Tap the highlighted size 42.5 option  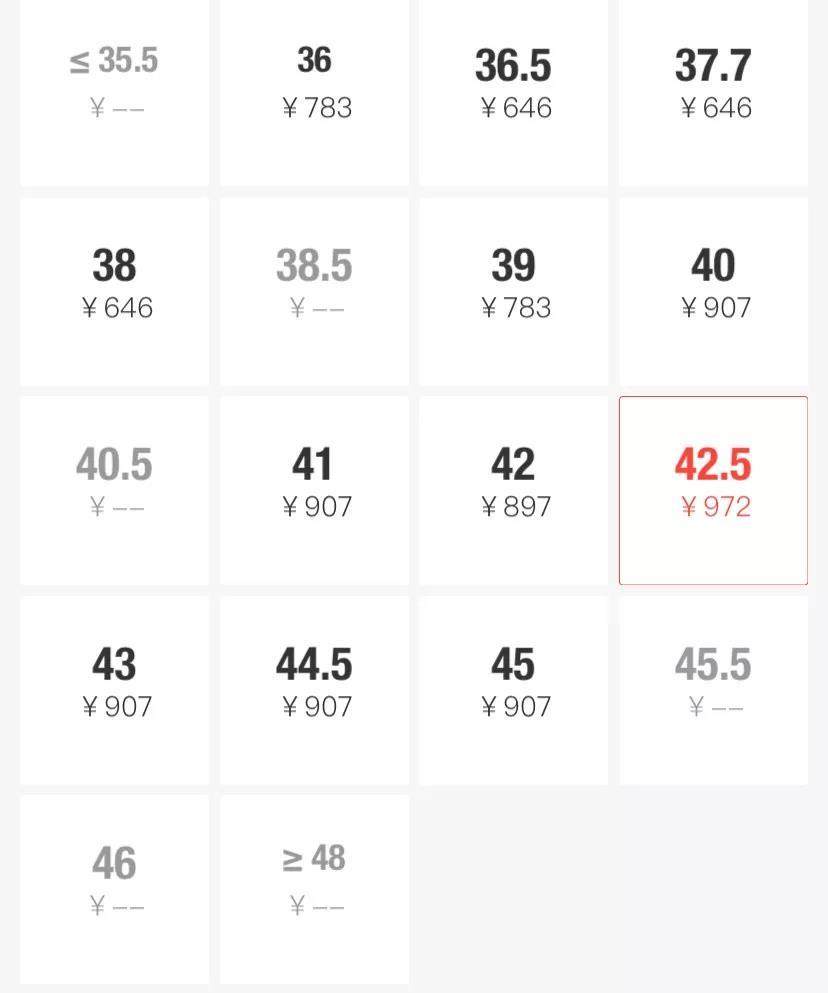point(713,490)
